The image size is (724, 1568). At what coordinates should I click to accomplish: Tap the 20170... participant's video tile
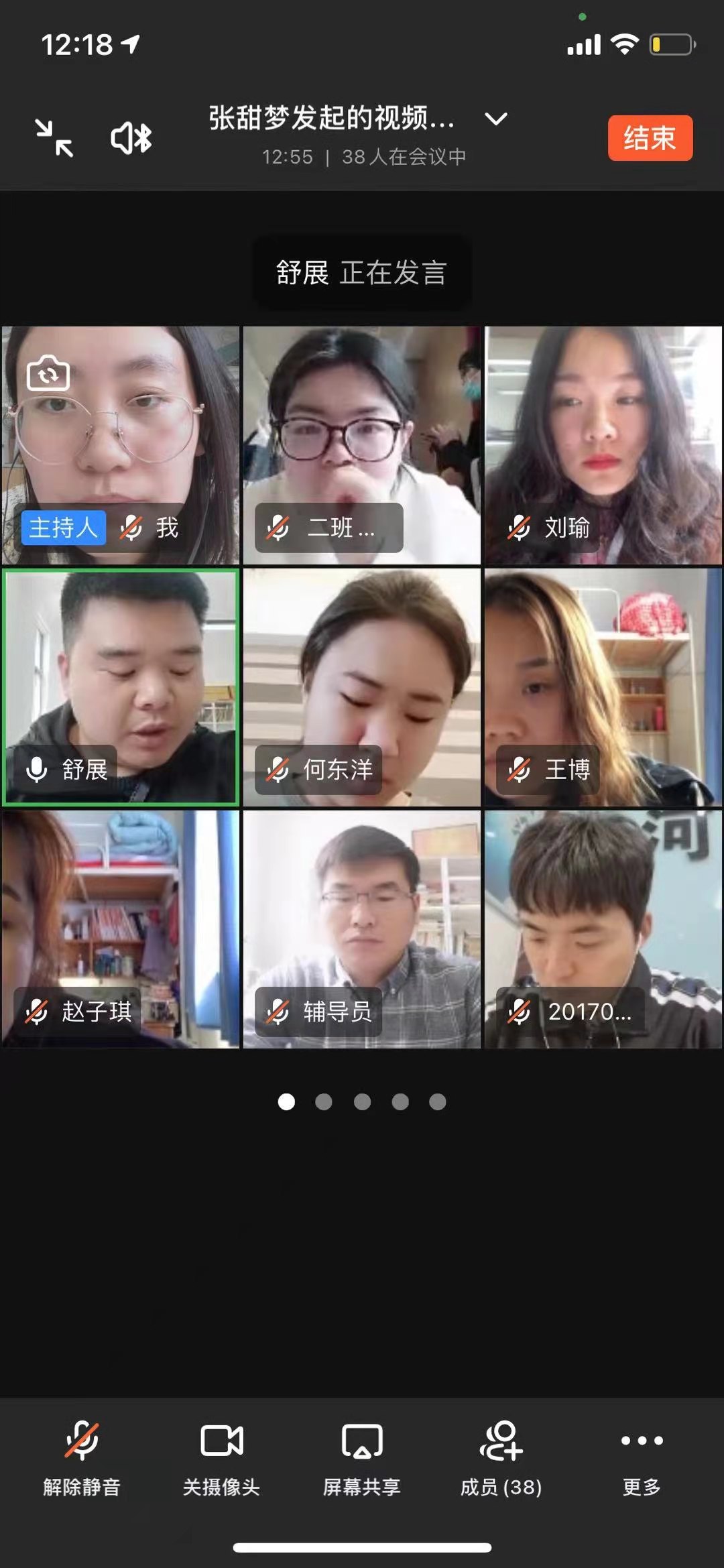pos(603,928)
